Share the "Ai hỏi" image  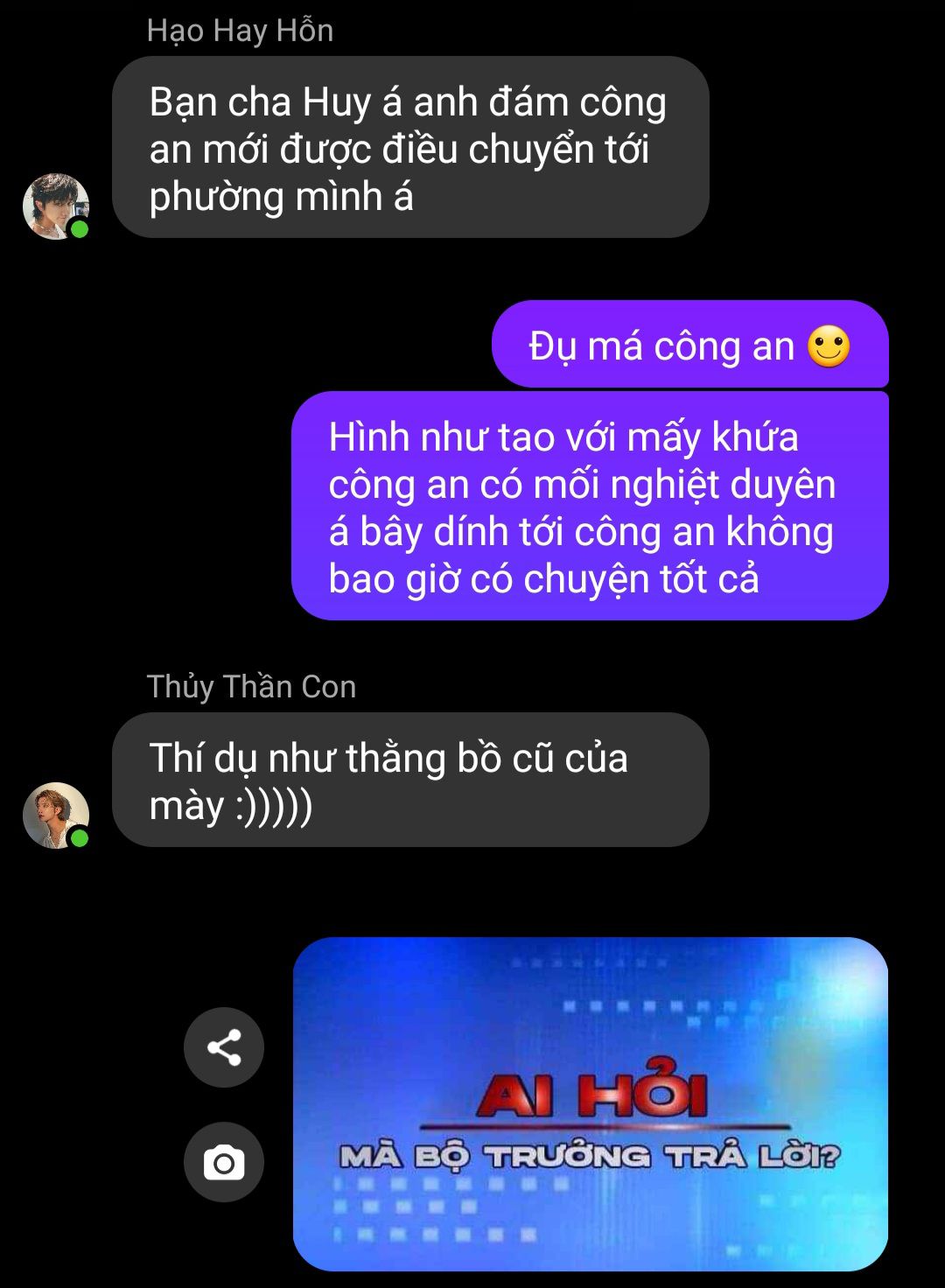(x=224, y=1047)
